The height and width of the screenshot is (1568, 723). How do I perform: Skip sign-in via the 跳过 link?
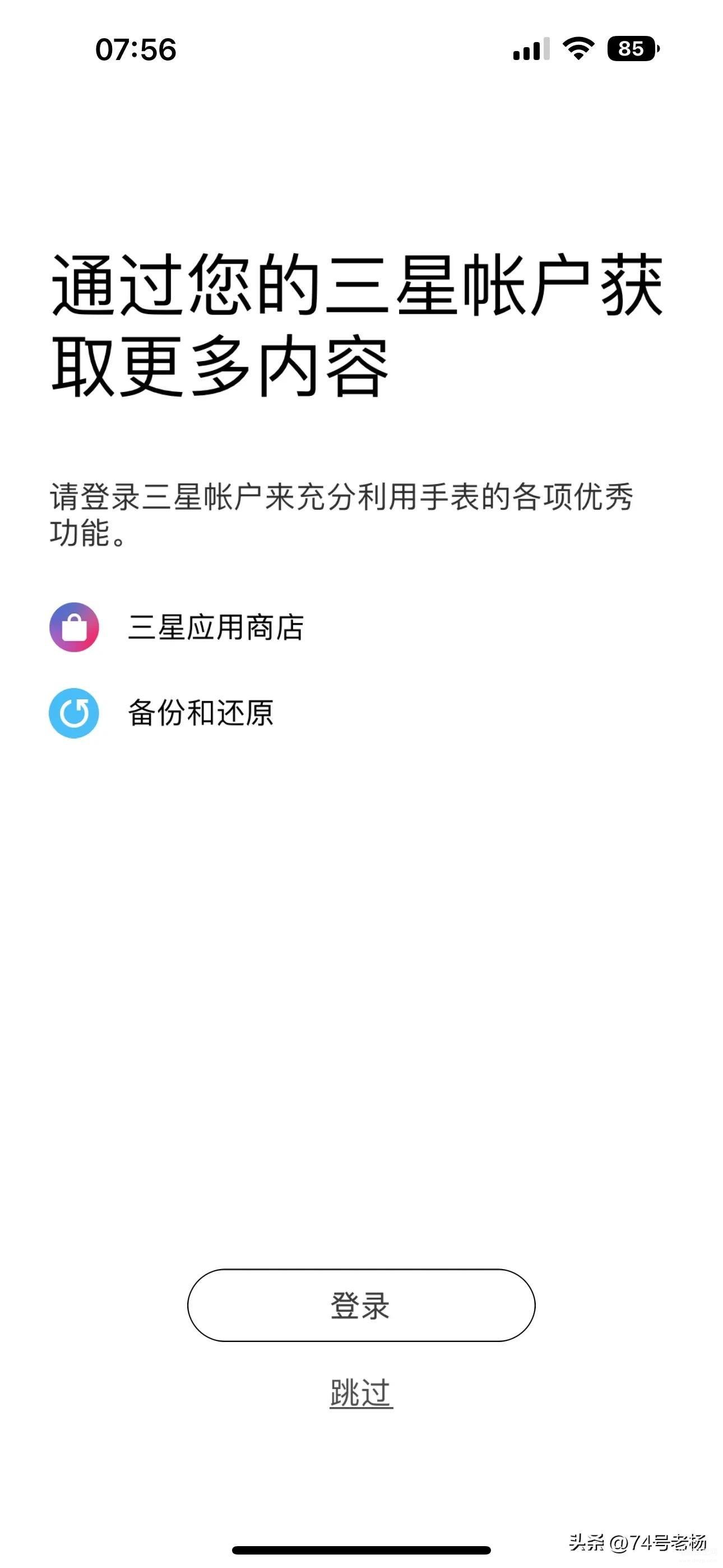[361, 1393]
